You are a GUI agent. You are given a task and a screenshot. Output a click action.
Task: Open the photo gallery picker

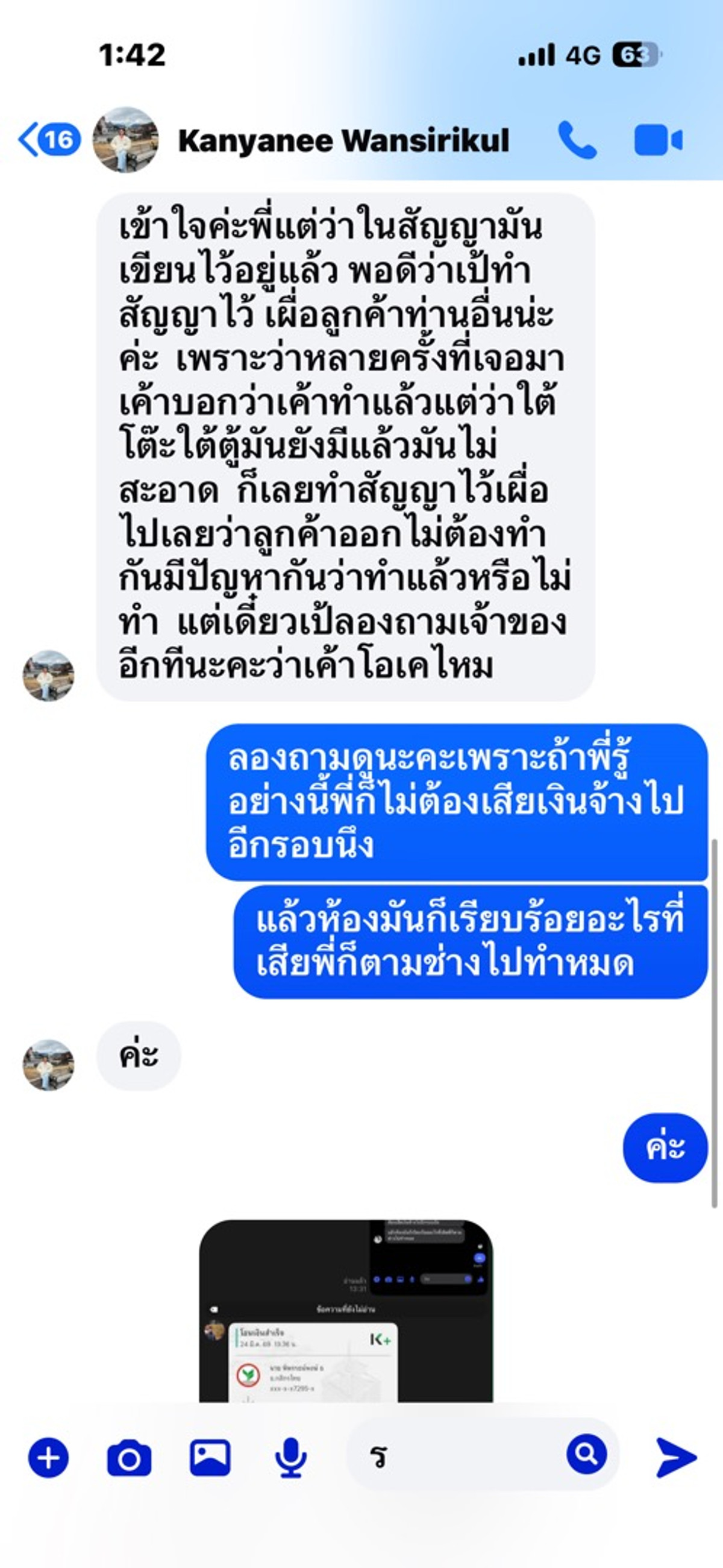pos(210,1457)
